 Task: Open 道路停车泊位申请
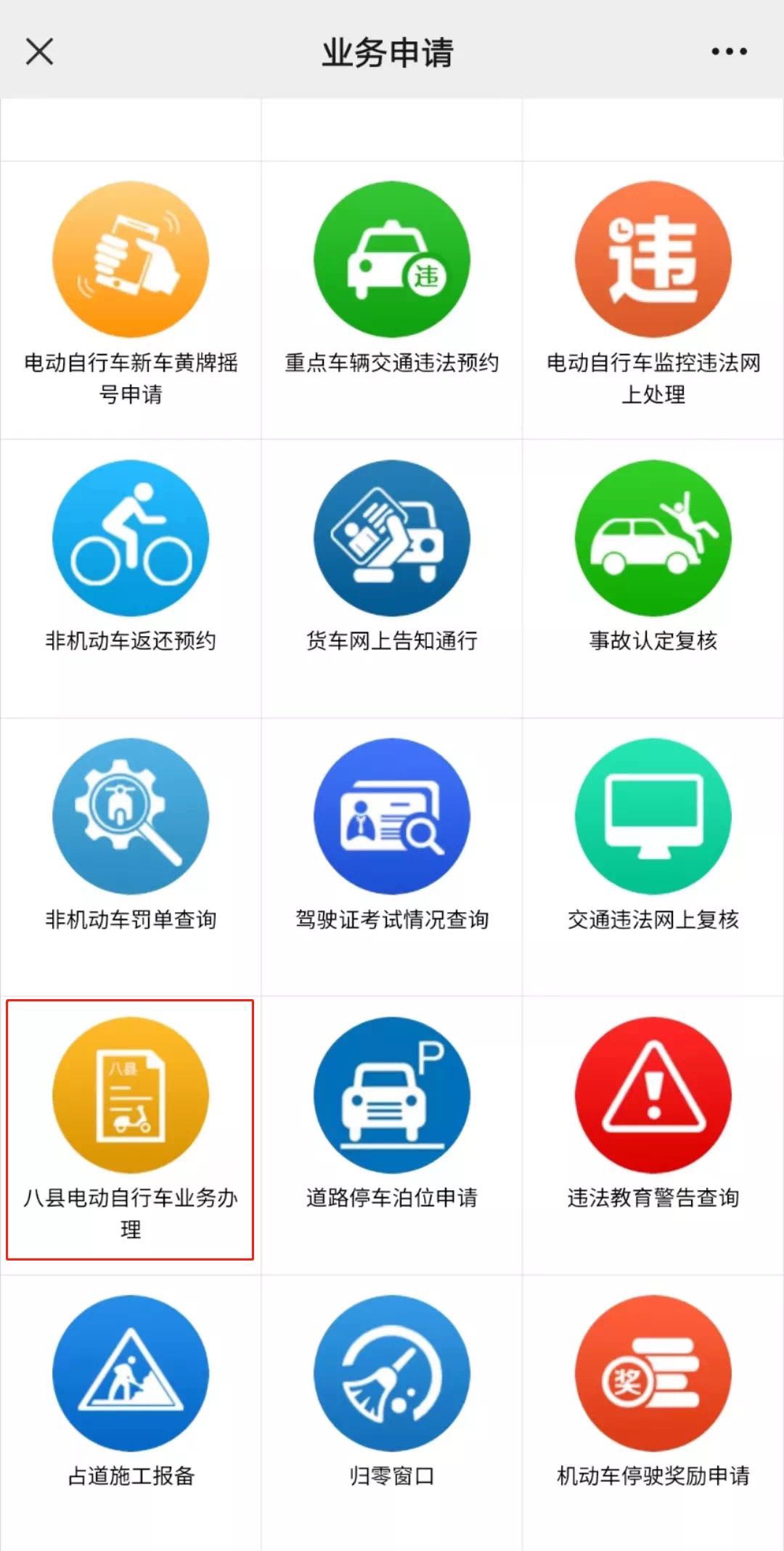coord(392,1136)
